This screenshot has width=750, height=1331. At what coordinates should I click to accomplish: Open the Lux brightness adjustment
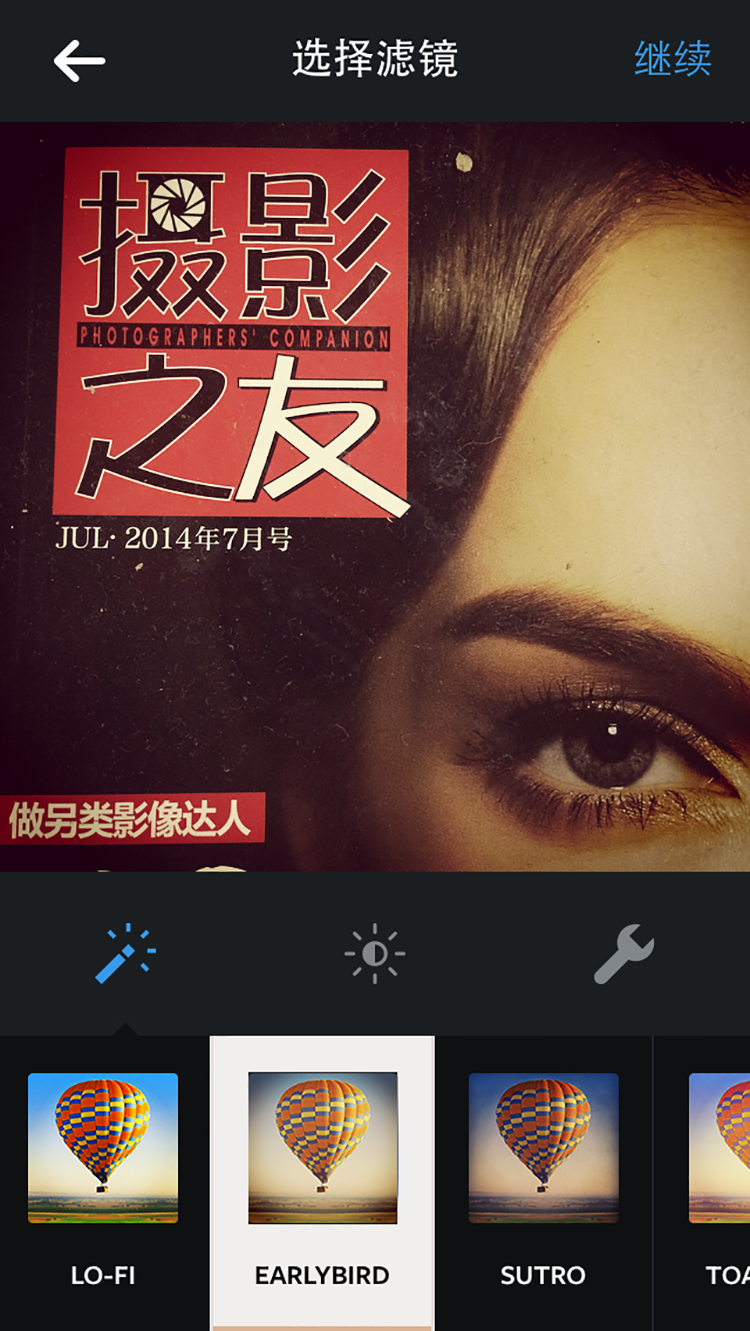point(375,955)
